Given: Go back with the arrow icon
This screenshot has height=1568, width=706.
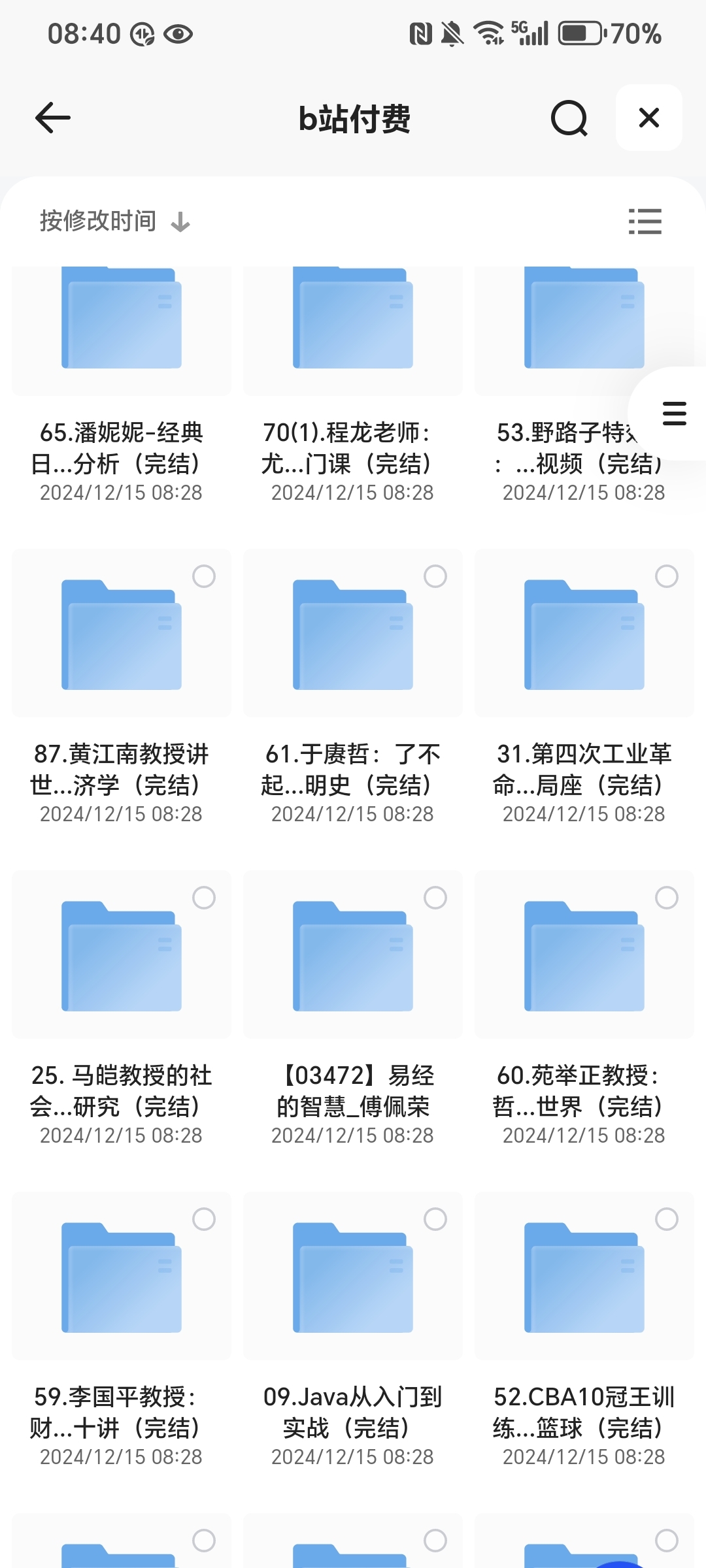Looking at the screenshot, I should pyautogui.click(x=52, y=118).
